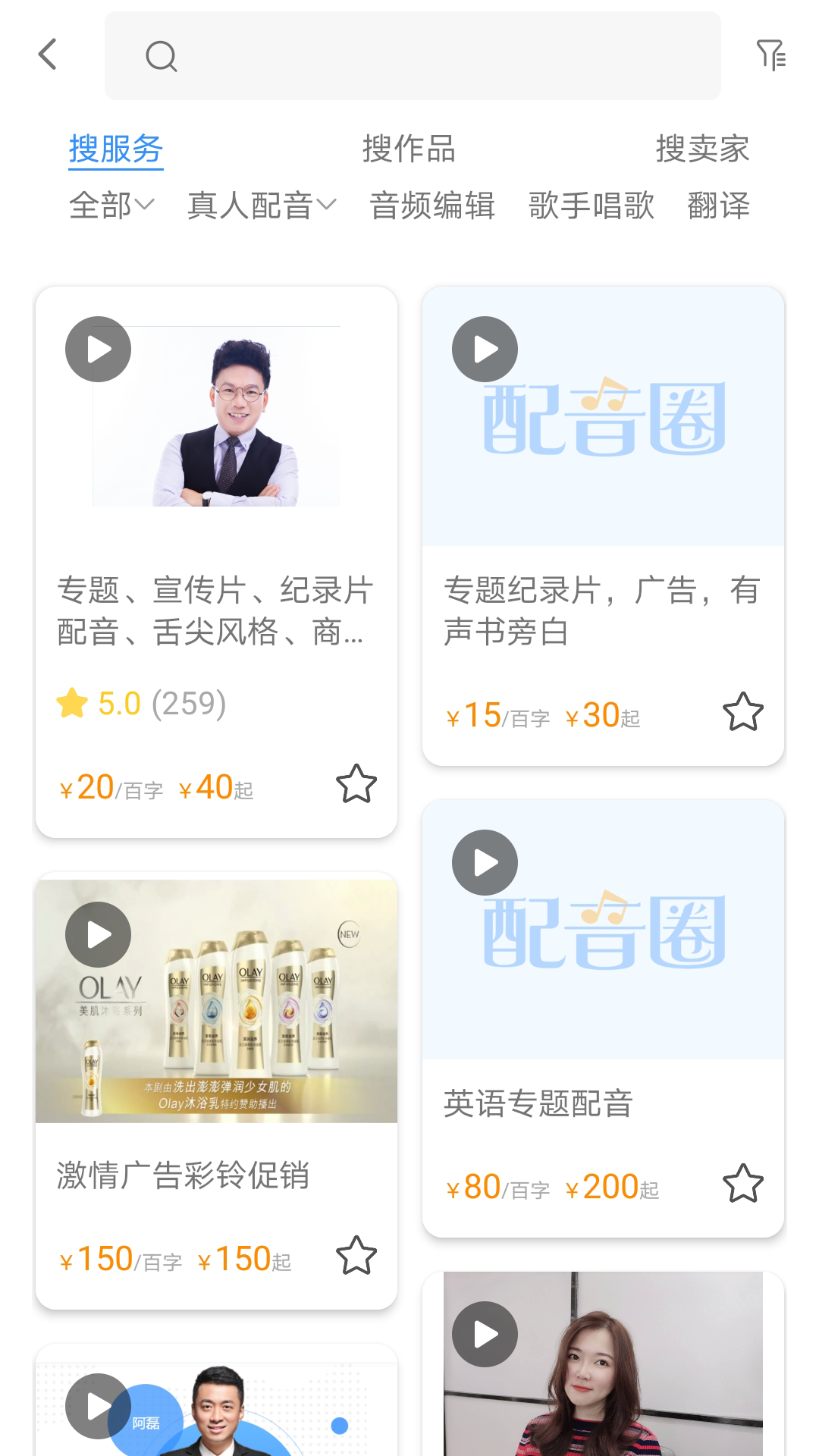Viewport: 819px width, 1456px height.
Task: Filter by 翻译 category
Action: [718, 206]
